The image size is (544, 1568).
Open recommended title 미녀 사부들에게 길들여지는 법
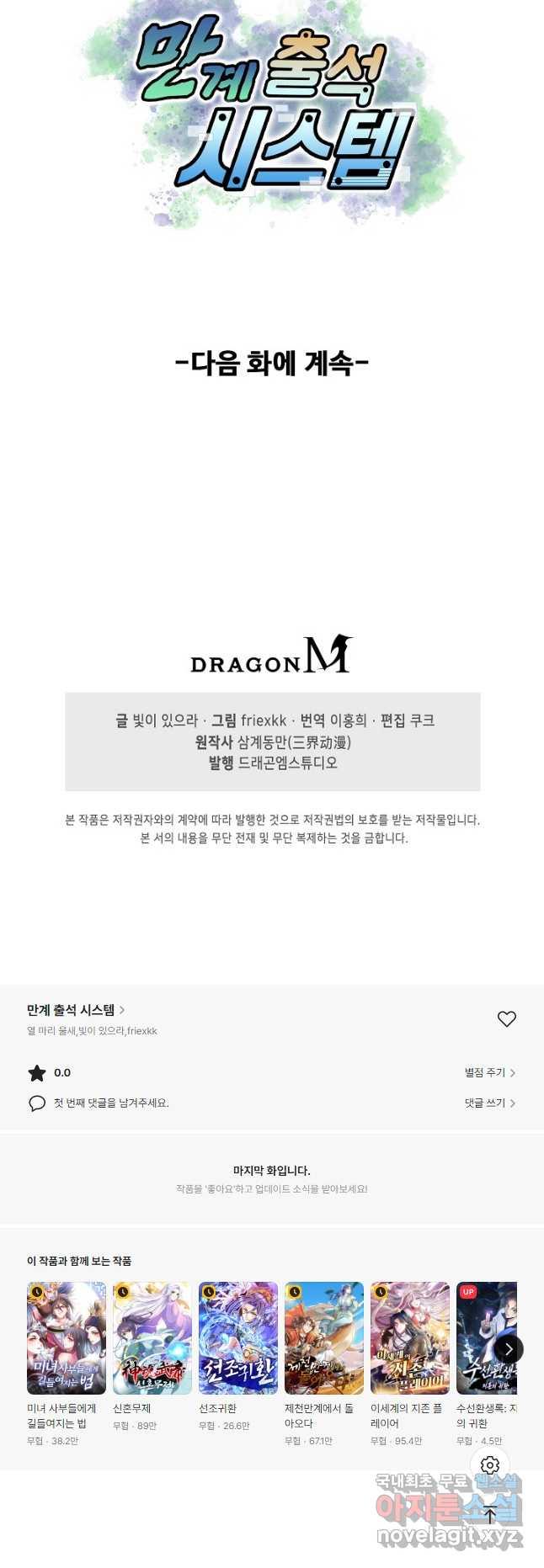click(x=67, y=1338)
